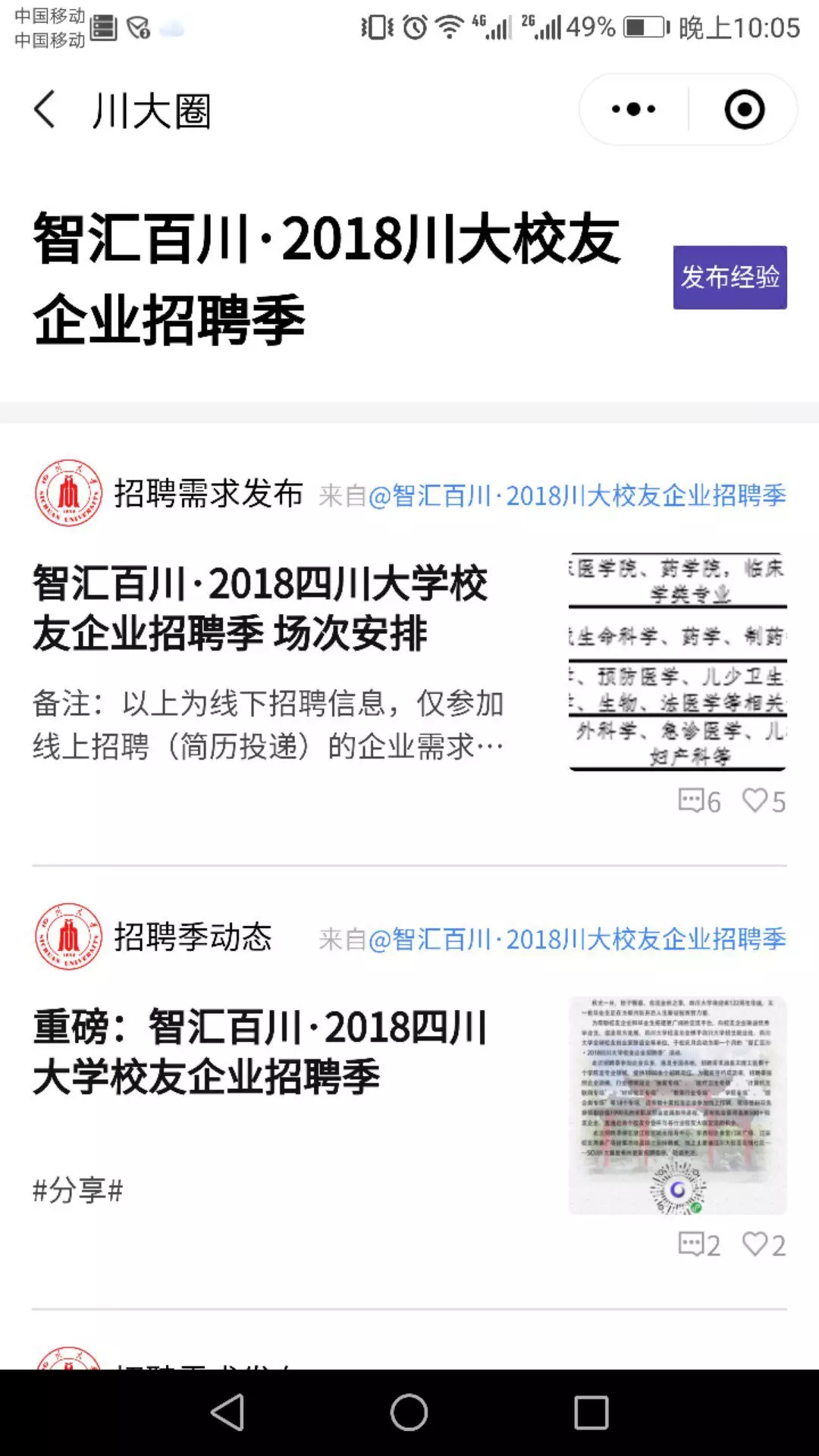Open comments on the 重磅 post
Screen dimensions: 819x1456
[x=698, y=1244]
